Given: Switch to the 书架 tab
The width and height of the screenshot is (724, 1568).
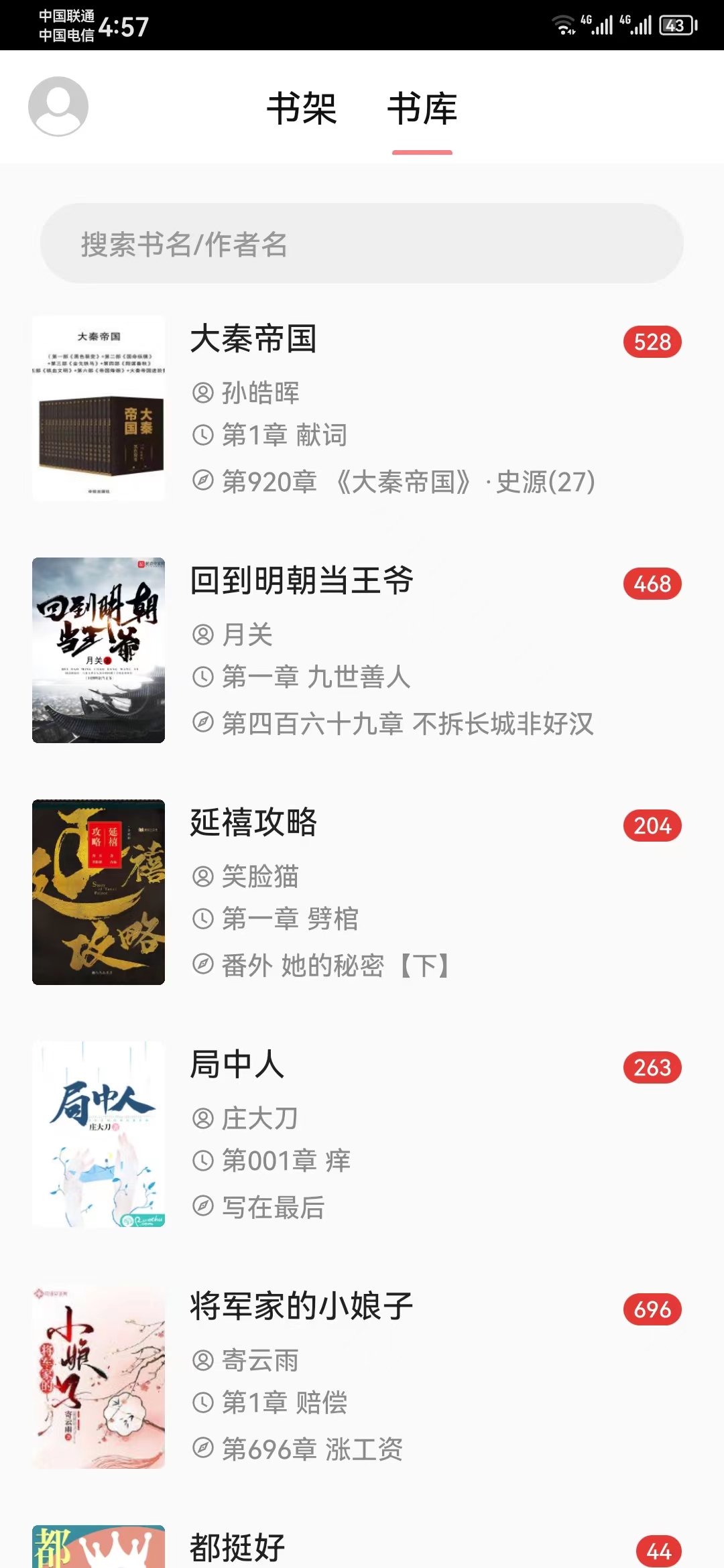Looking at the screenshot, I should click(302, 109).
